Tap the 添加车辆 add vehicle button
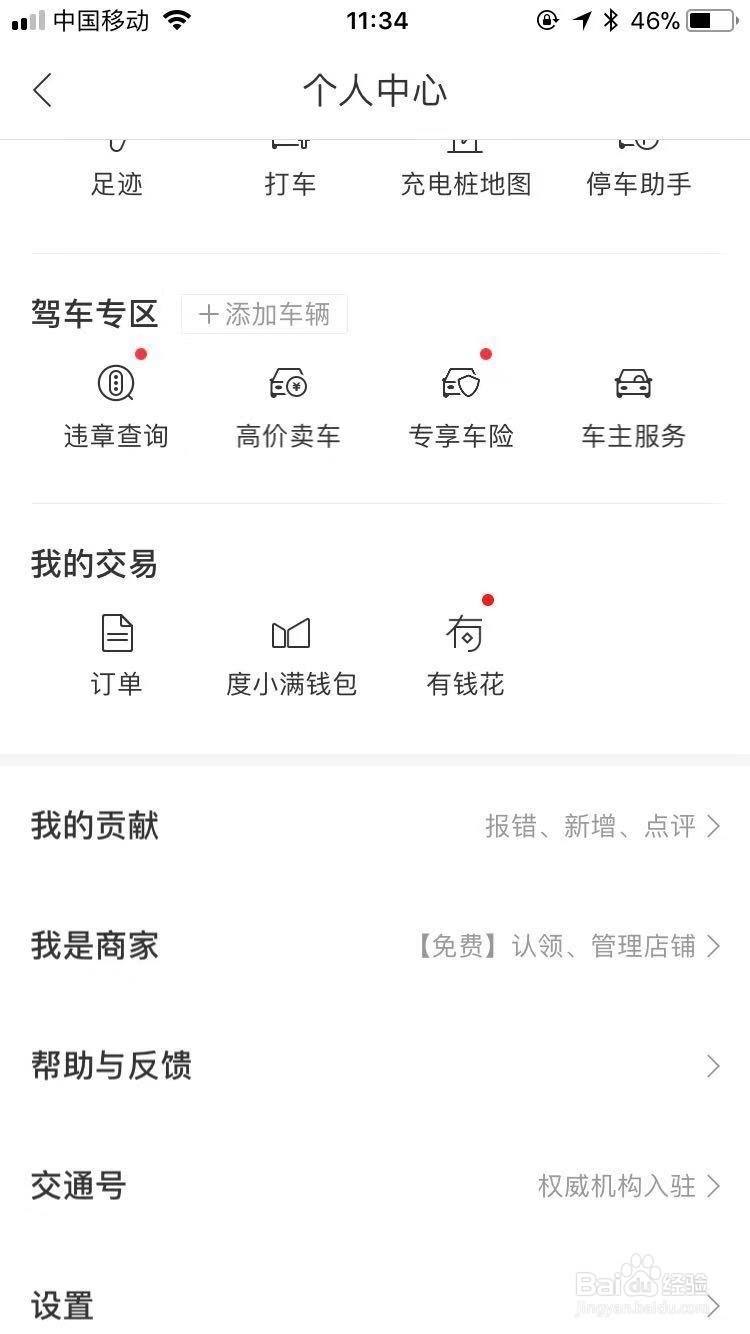Viewport: 750px width, 1334px height. pyautogui.click(x=263, y=314)
